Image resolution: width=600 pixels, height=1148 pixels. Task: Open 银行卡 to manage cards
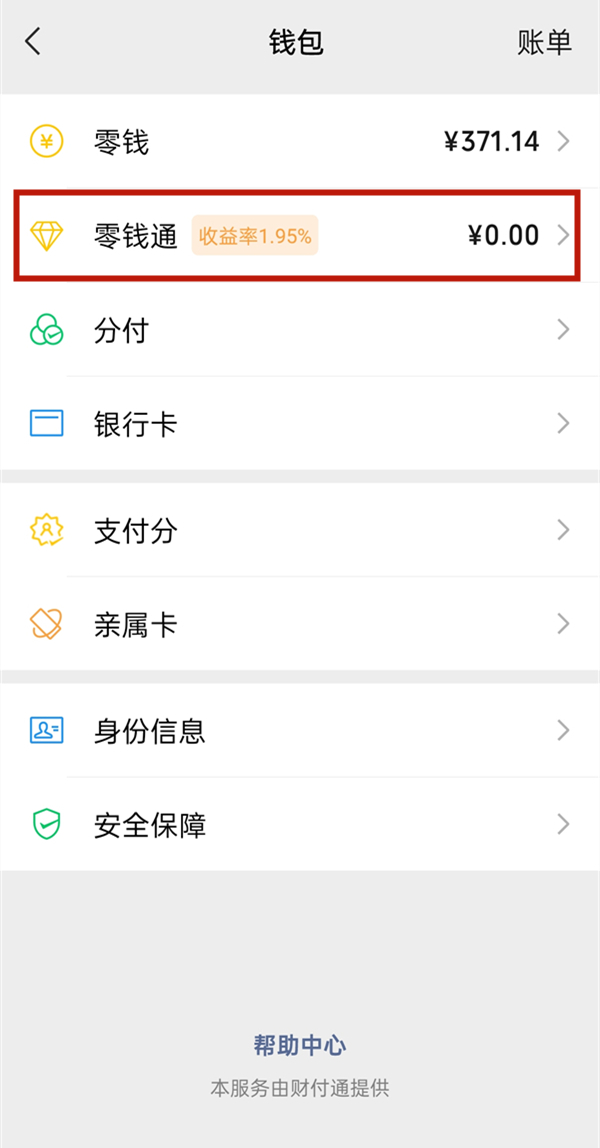(300, 424)
